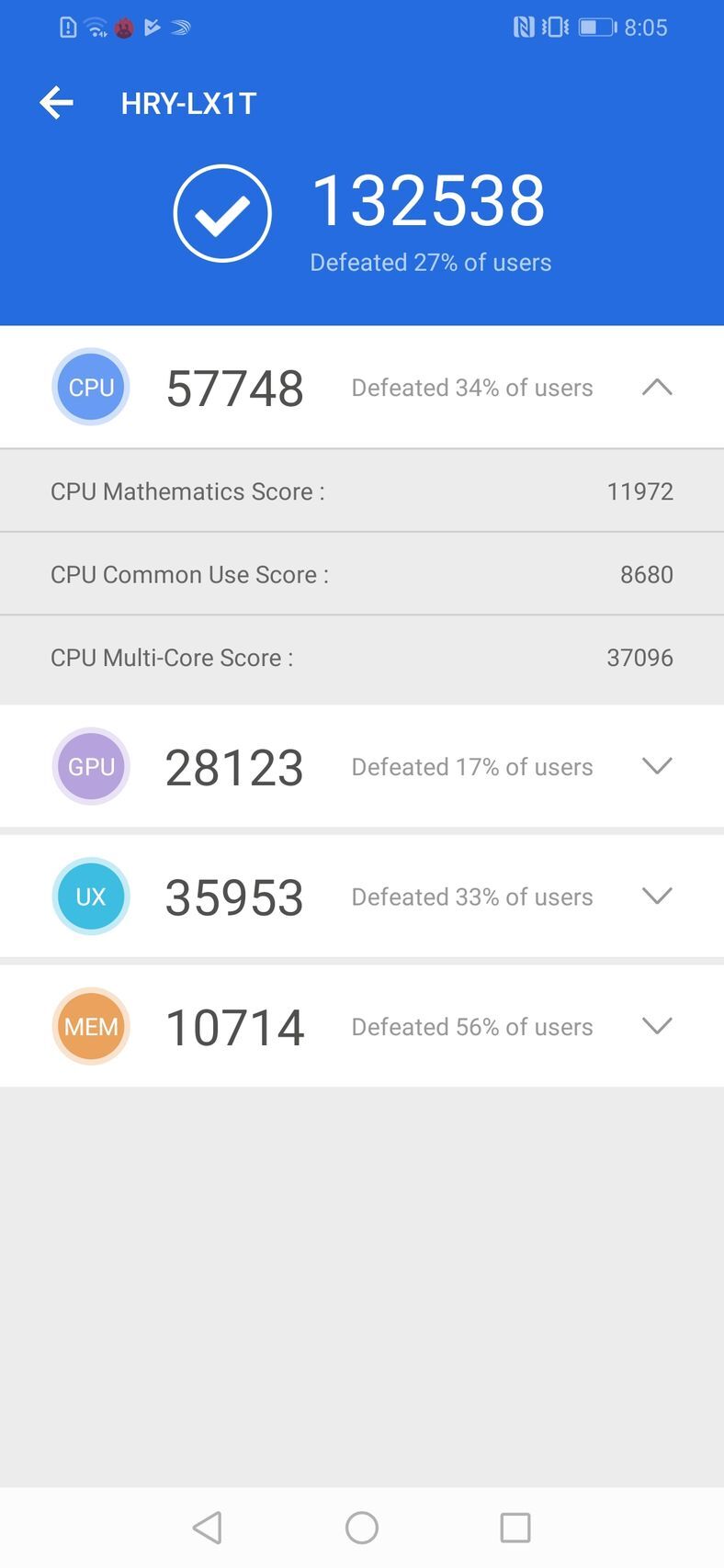Expand the GPU score details

point(657,766)
